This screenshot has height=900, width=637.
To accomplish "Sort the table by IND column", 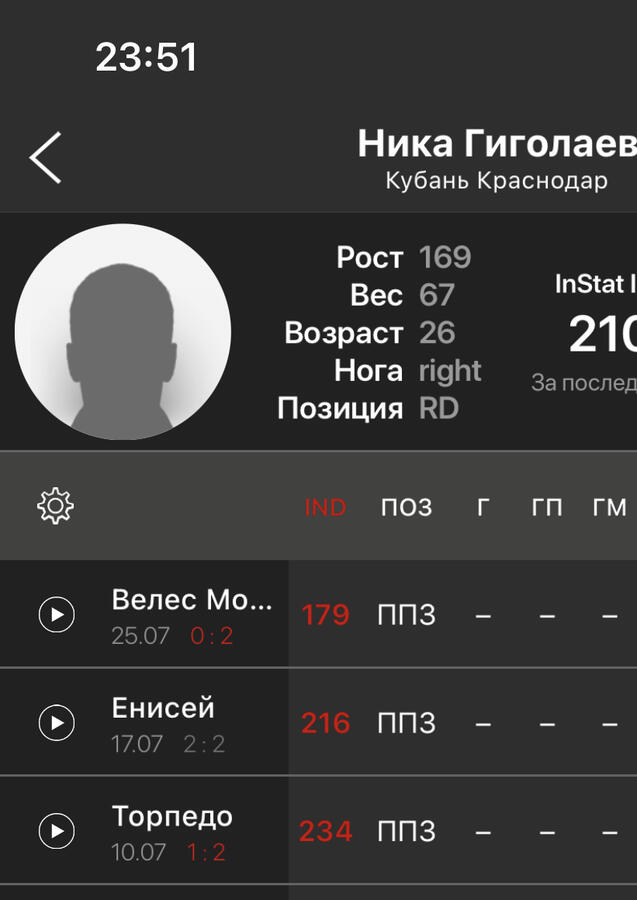I will point(325,507).
